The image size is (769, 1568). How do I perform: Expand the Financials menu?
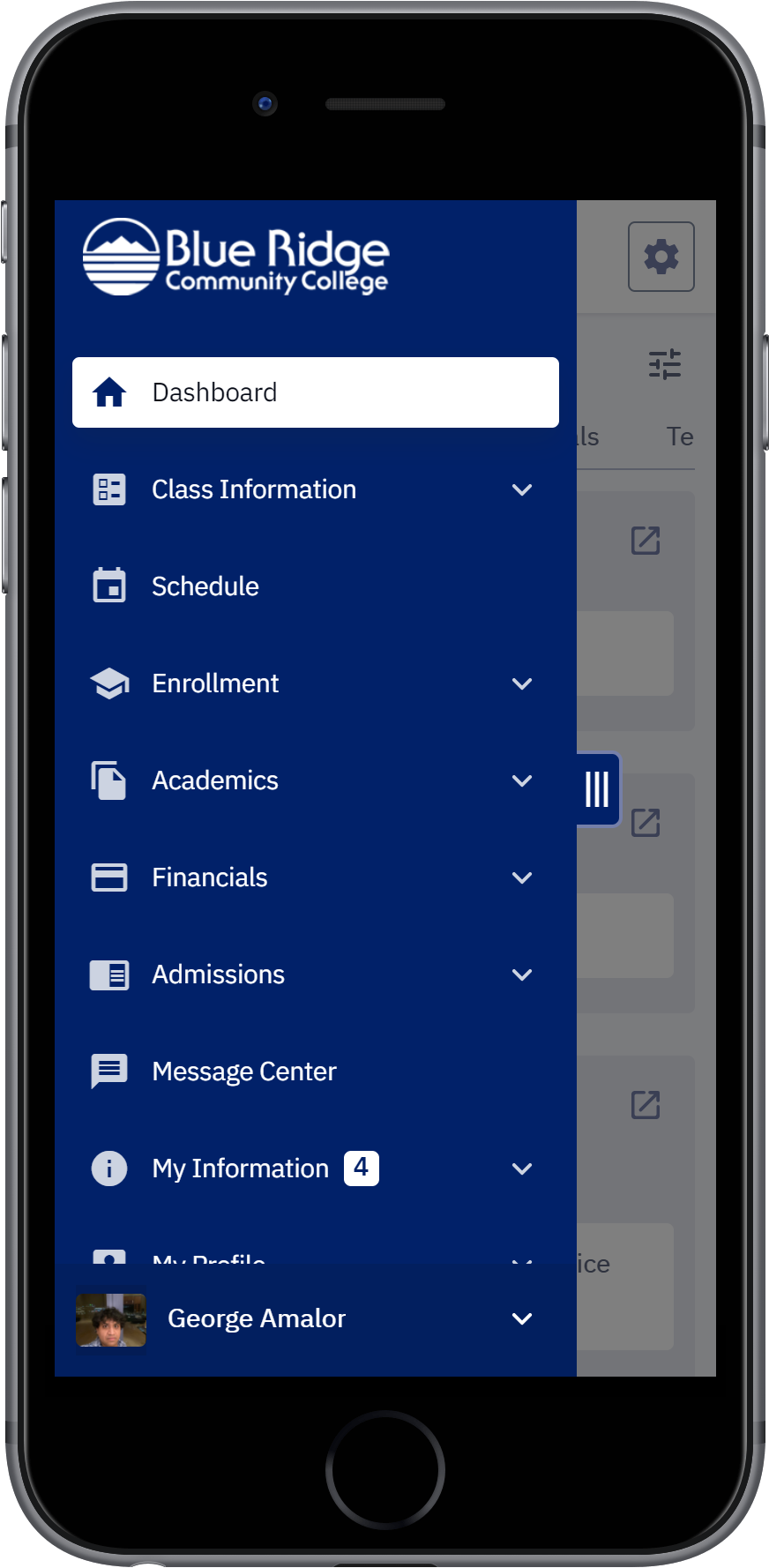[315, 877]
